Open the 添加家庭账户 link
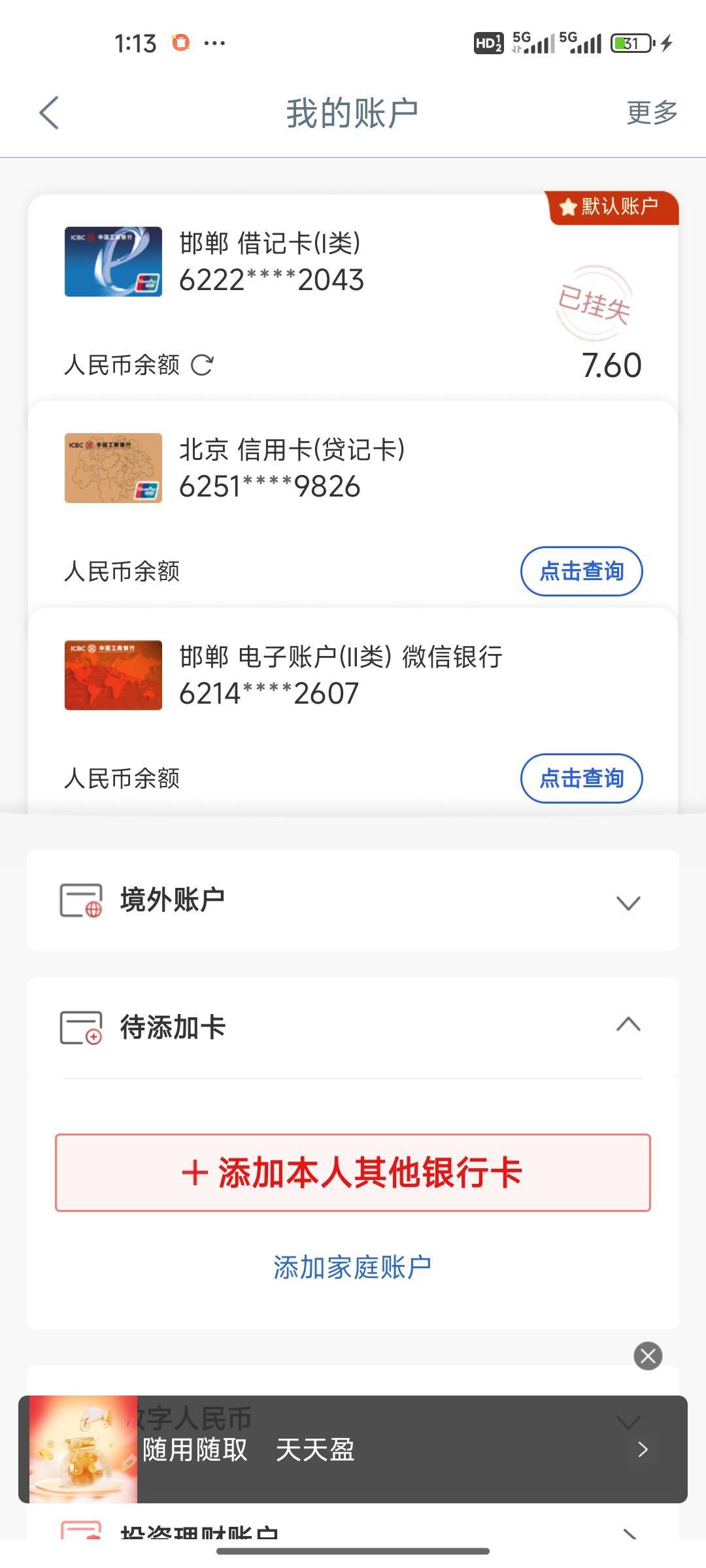706x1568 pixels. 353,1267
